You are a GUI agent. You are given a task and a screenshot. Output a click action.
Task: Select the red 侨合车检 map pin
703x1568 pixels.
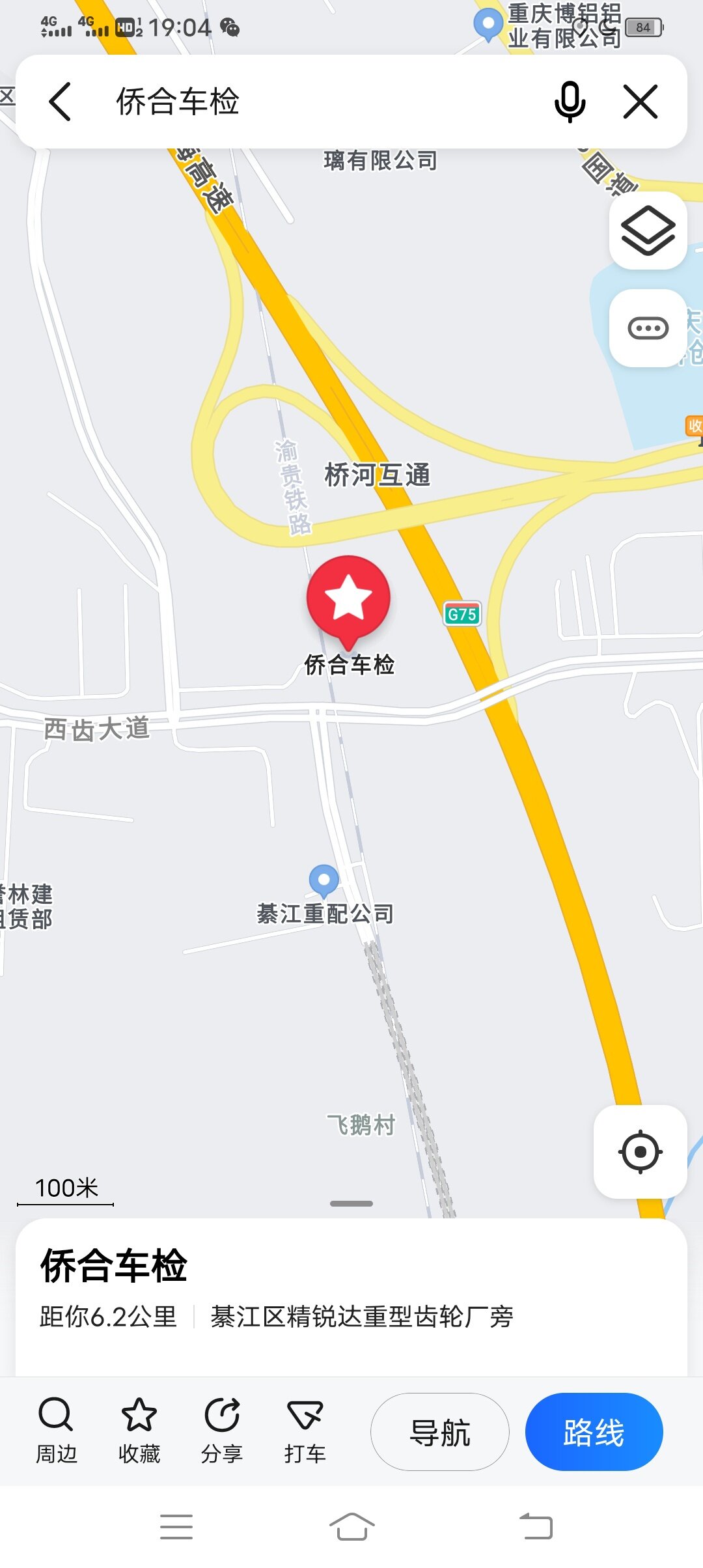349,599
